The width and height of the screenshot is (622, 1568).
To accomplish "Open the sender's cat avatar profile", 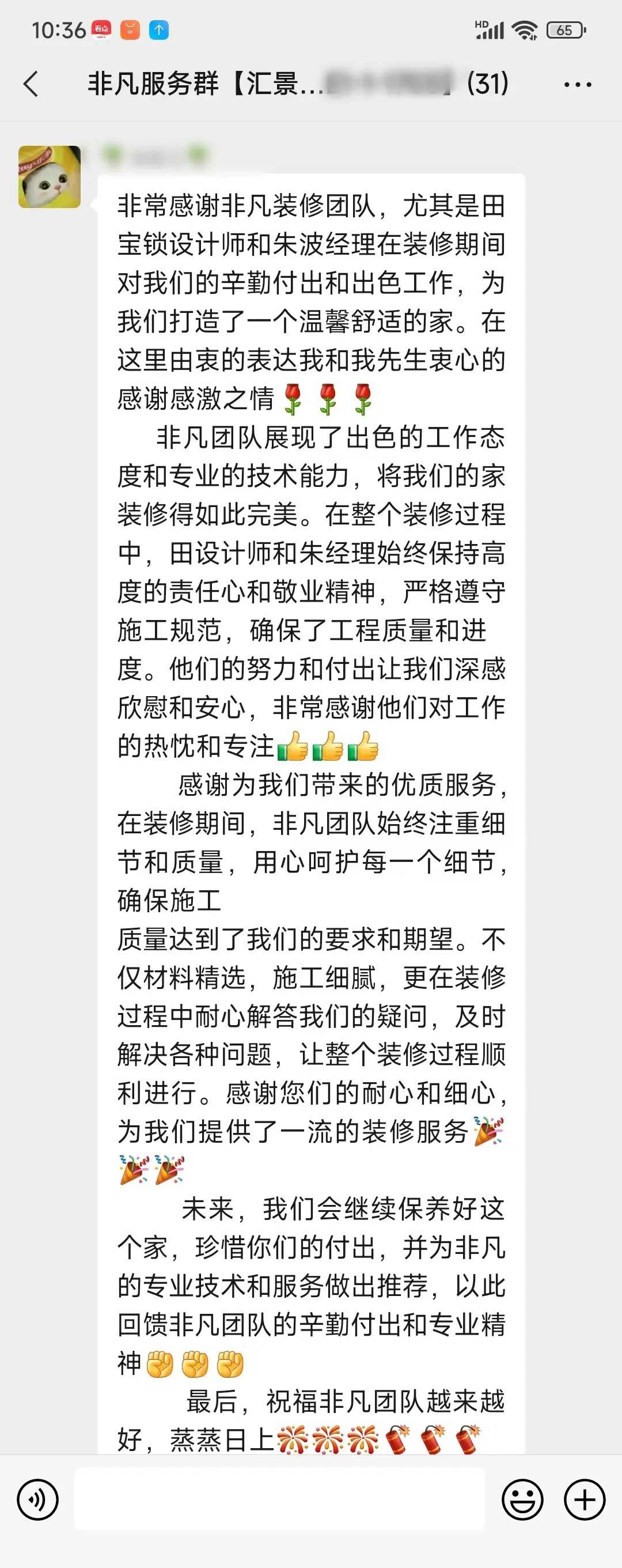I will coord(50,177).
